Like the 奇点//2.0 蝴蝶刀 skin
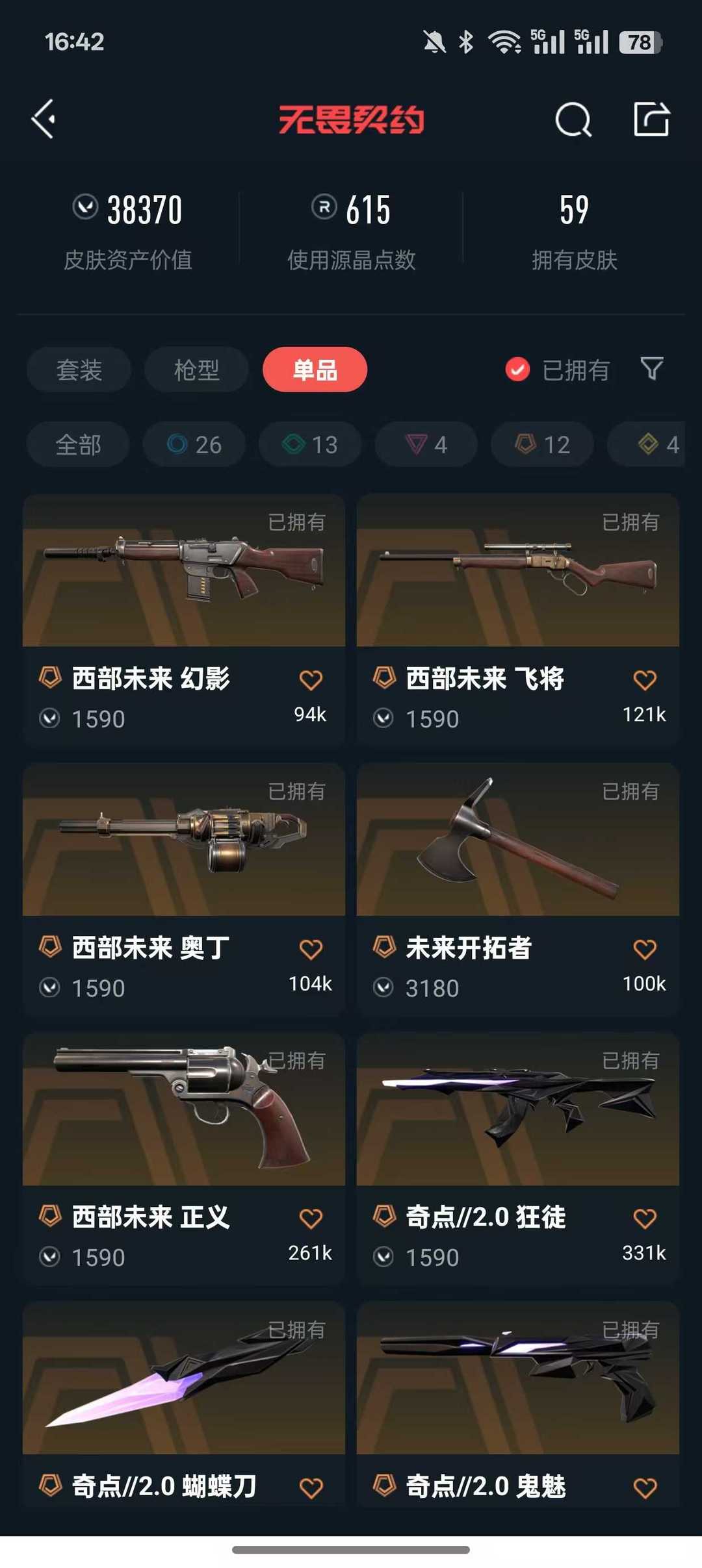This screenshot has height=1568, width=702. (x=311, y=1487)
